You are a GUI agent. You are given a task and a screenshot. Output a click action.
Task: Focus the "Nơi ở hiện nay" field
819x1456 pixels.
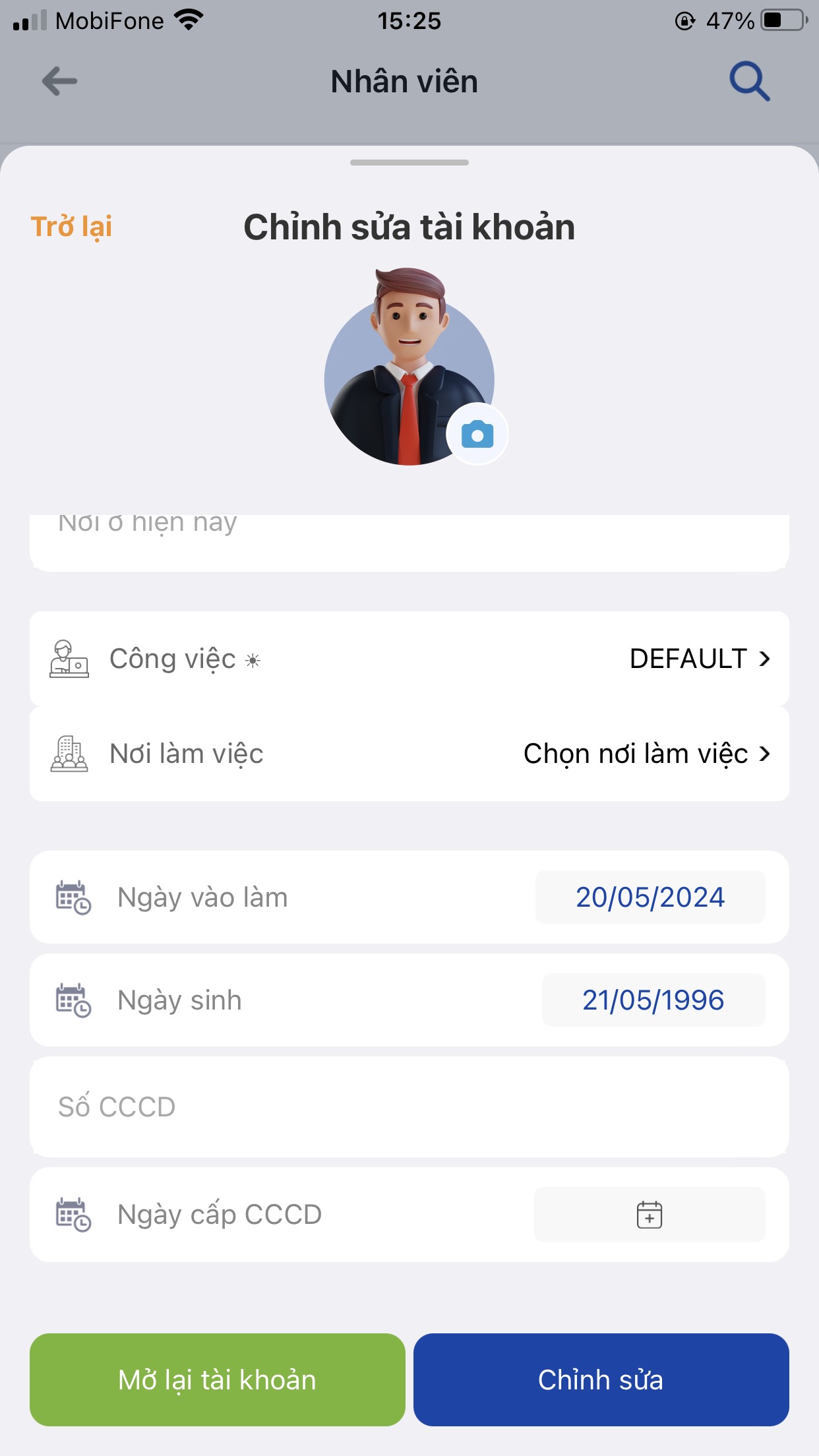[409, 541]
